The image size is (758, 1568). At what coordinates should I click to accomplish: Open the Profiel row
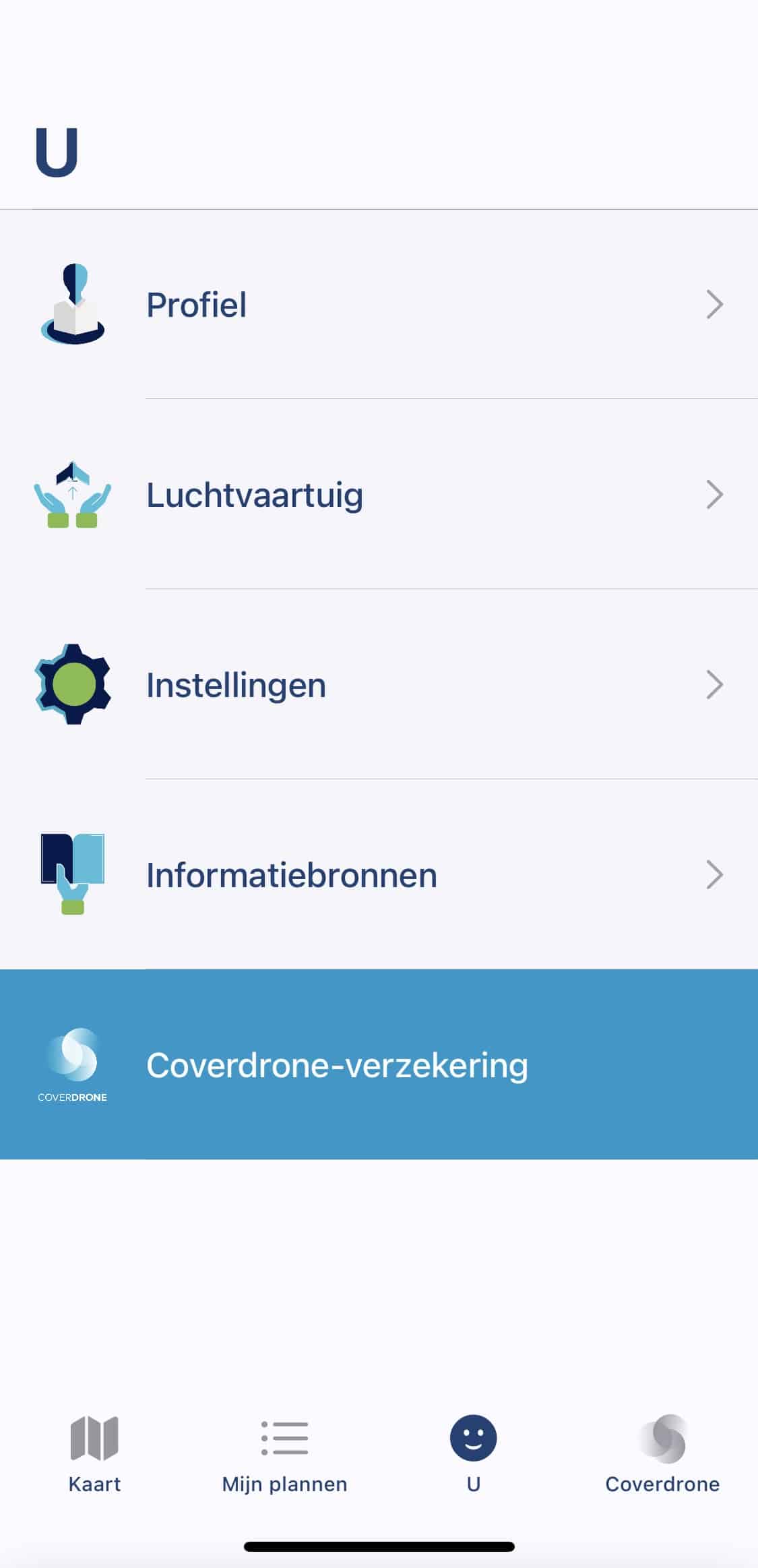[x=379, y=304]
